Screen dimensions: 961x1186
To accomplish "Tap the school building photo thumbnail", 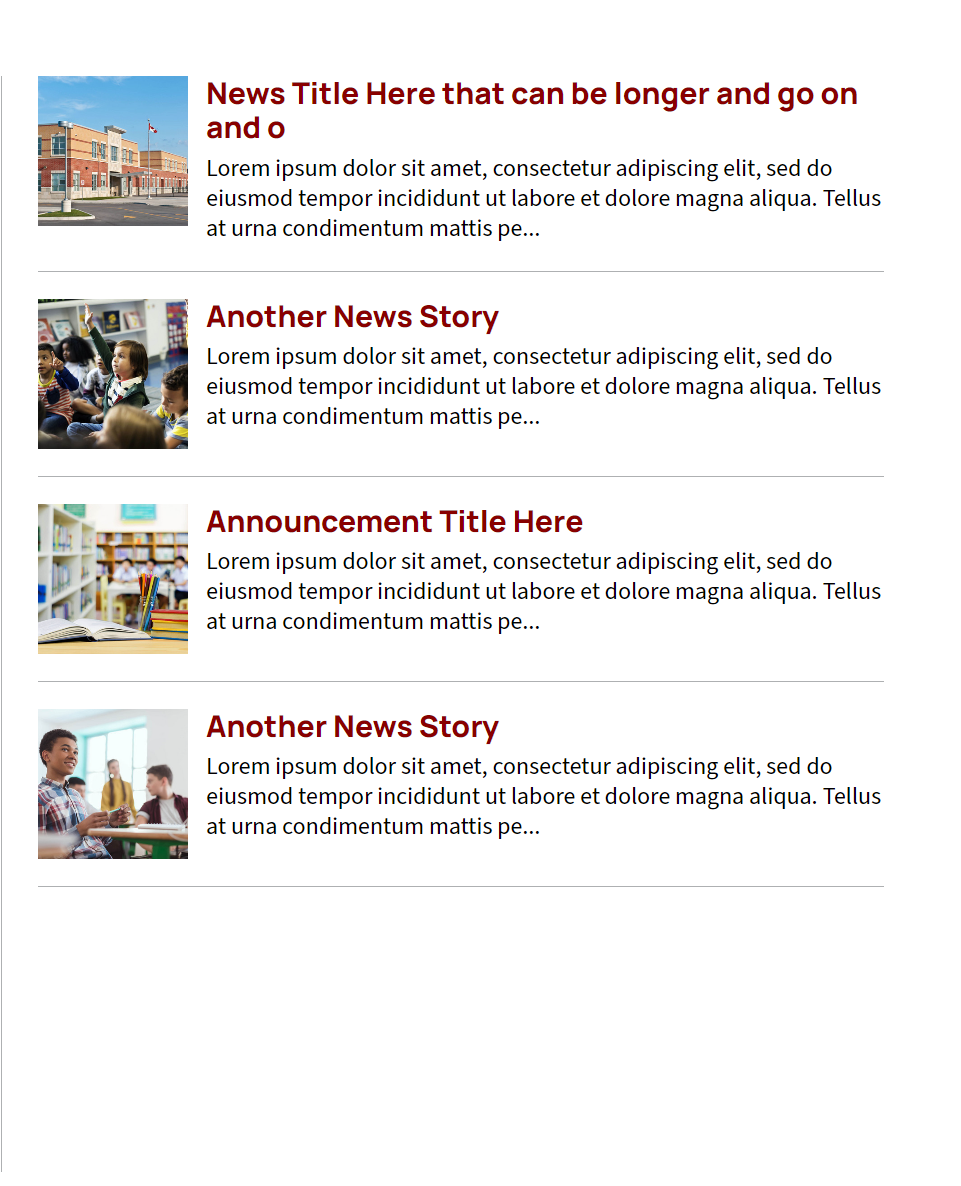I will coord(113,151).
